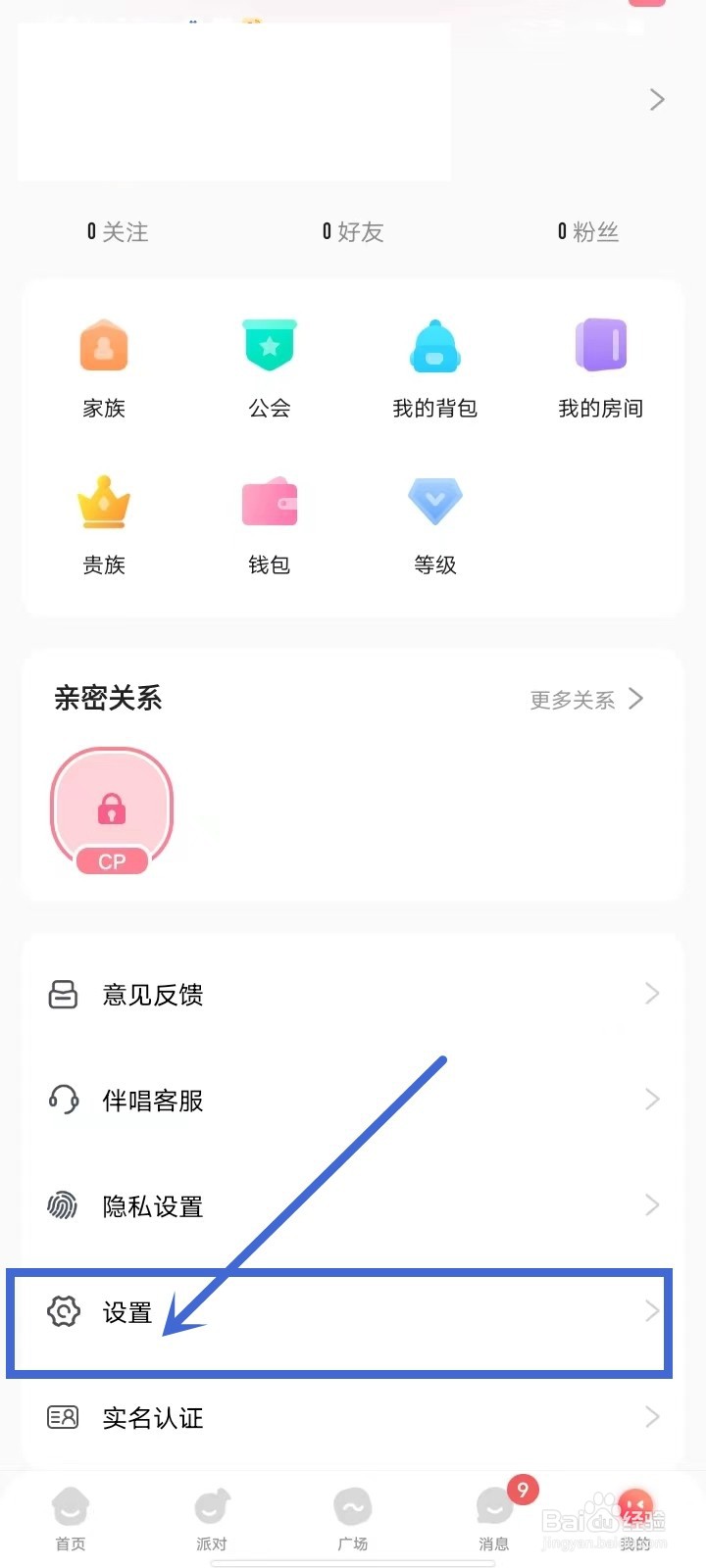Viewport: 706px width, 1568px height.
Task: Open 隐私设置 privacy settings
Action: coord(353,1206)
